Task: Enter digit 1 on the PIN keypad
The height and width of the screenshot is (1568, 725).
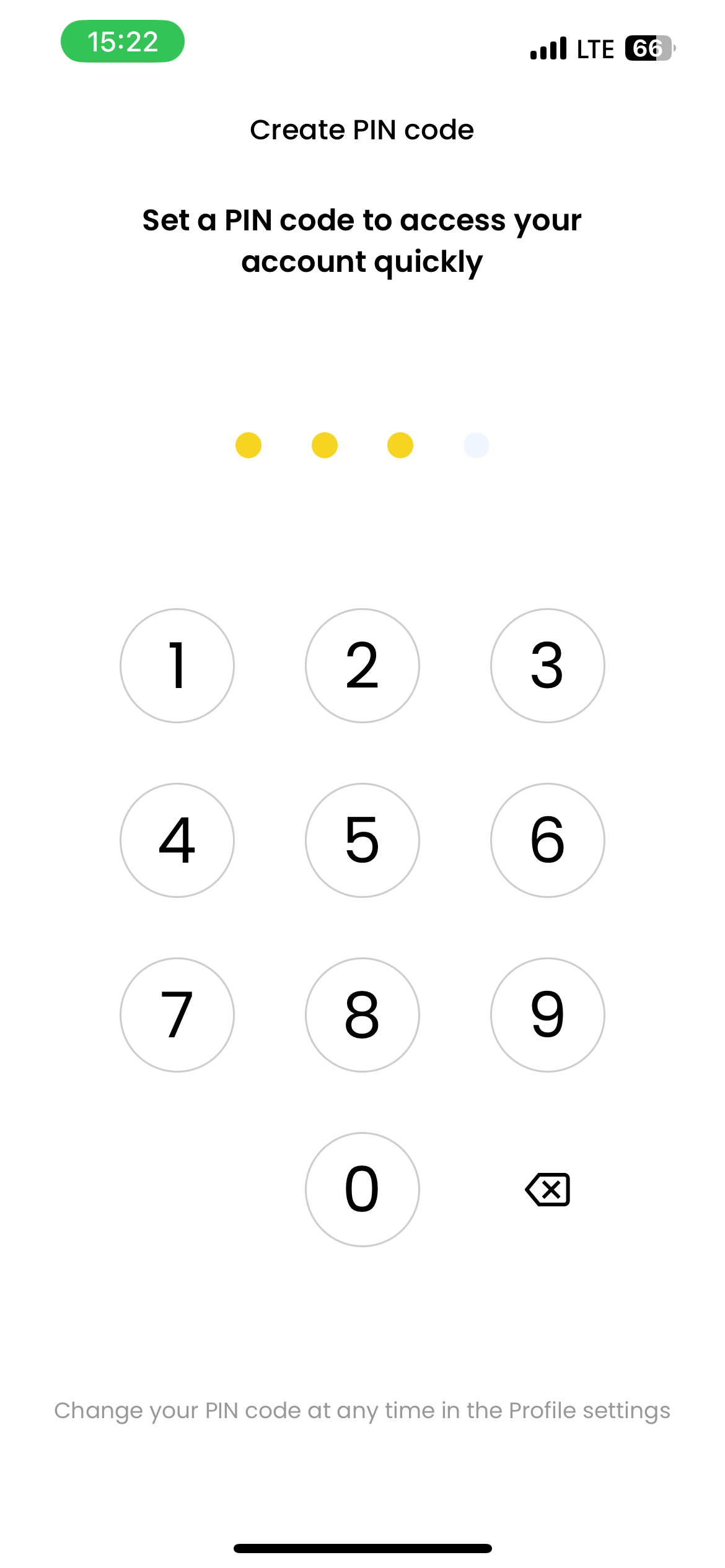Action: click(177, 666)
